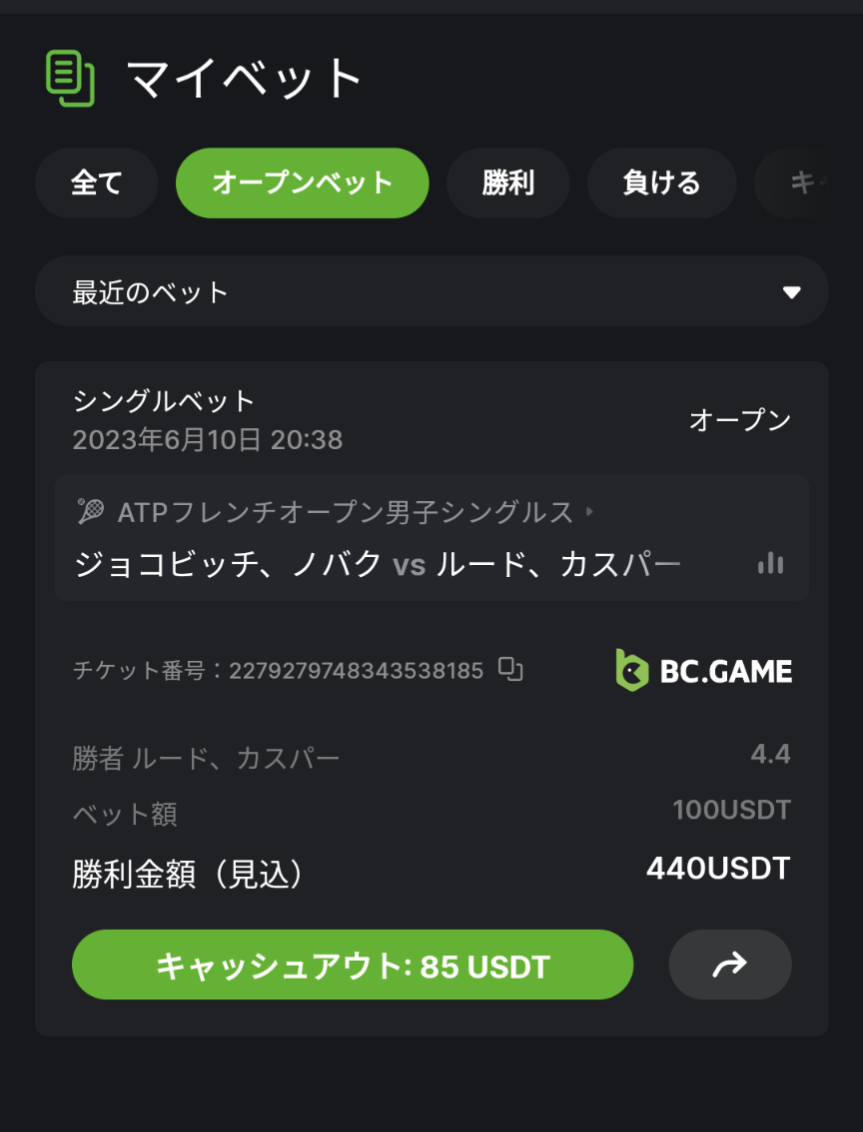Show bets under the 勝利 tab
863x1132 pixels.
click(507, 183)
